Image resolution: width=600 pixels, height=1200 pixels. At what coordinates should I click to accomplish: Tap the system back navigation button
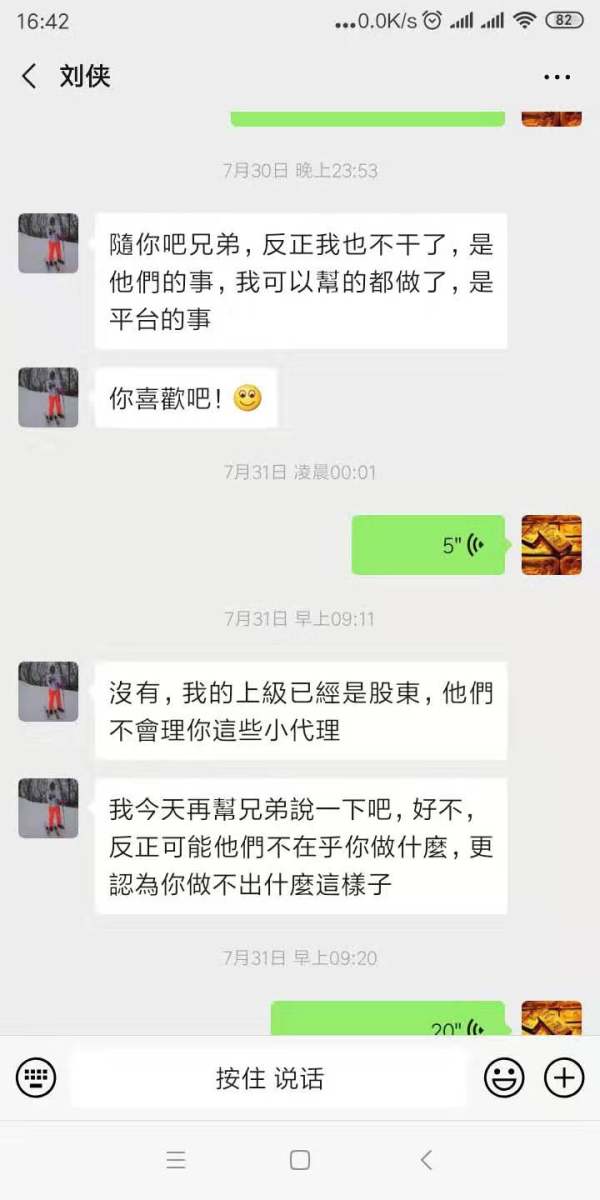click(x=426, y=1160)
